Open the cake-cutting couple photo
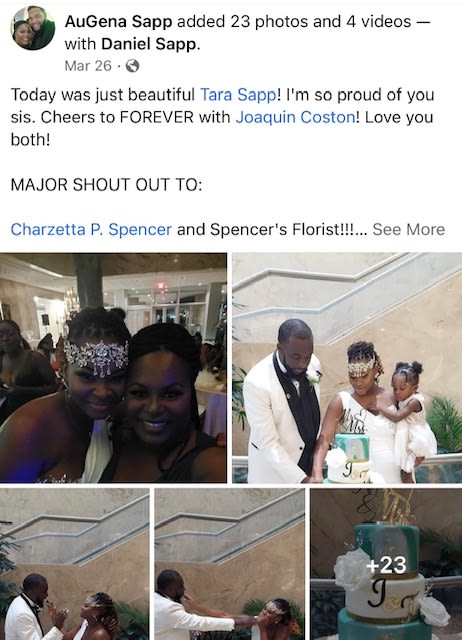Viewport: 462px width, 640px height. click(x=347, y=368)
